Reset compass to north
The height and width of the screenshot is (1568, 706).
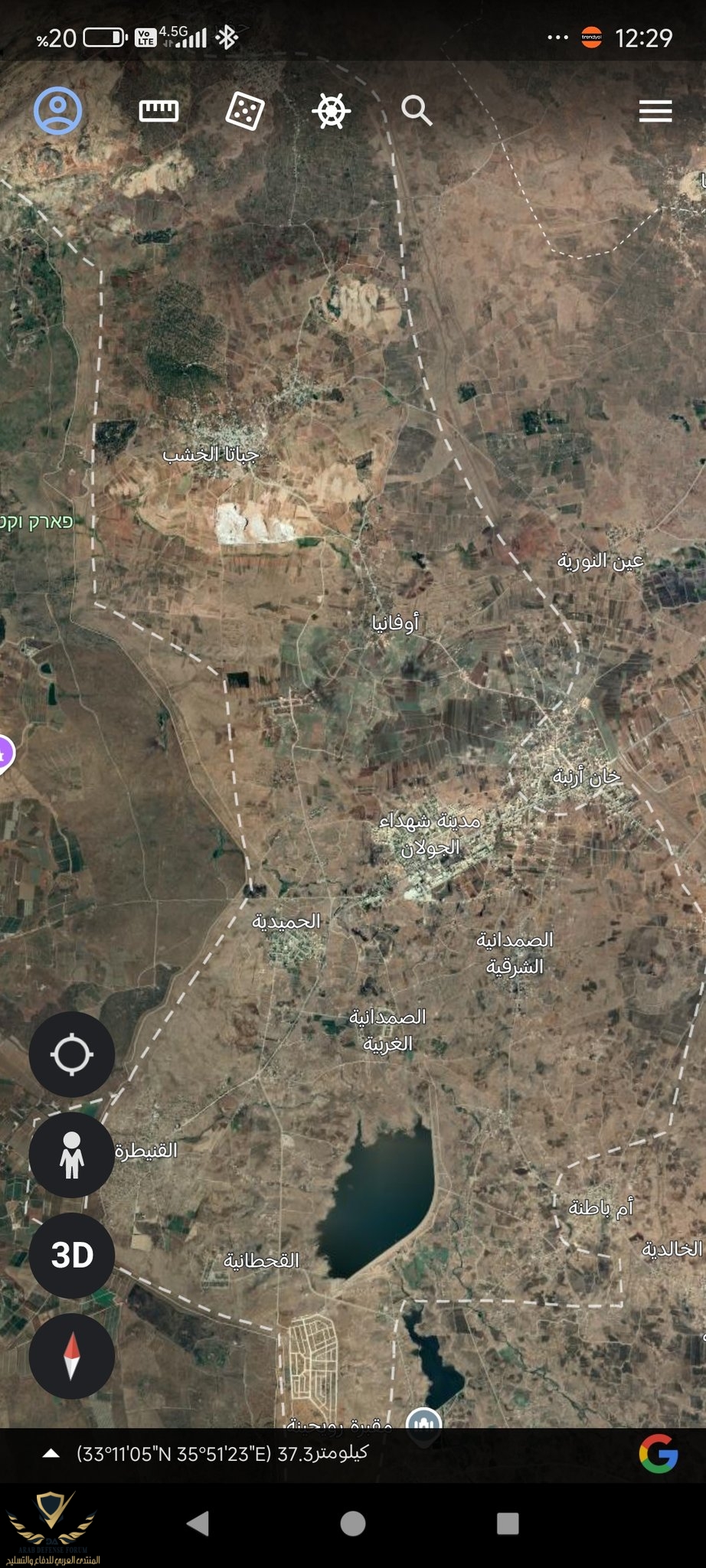[x=72, y=1356]
